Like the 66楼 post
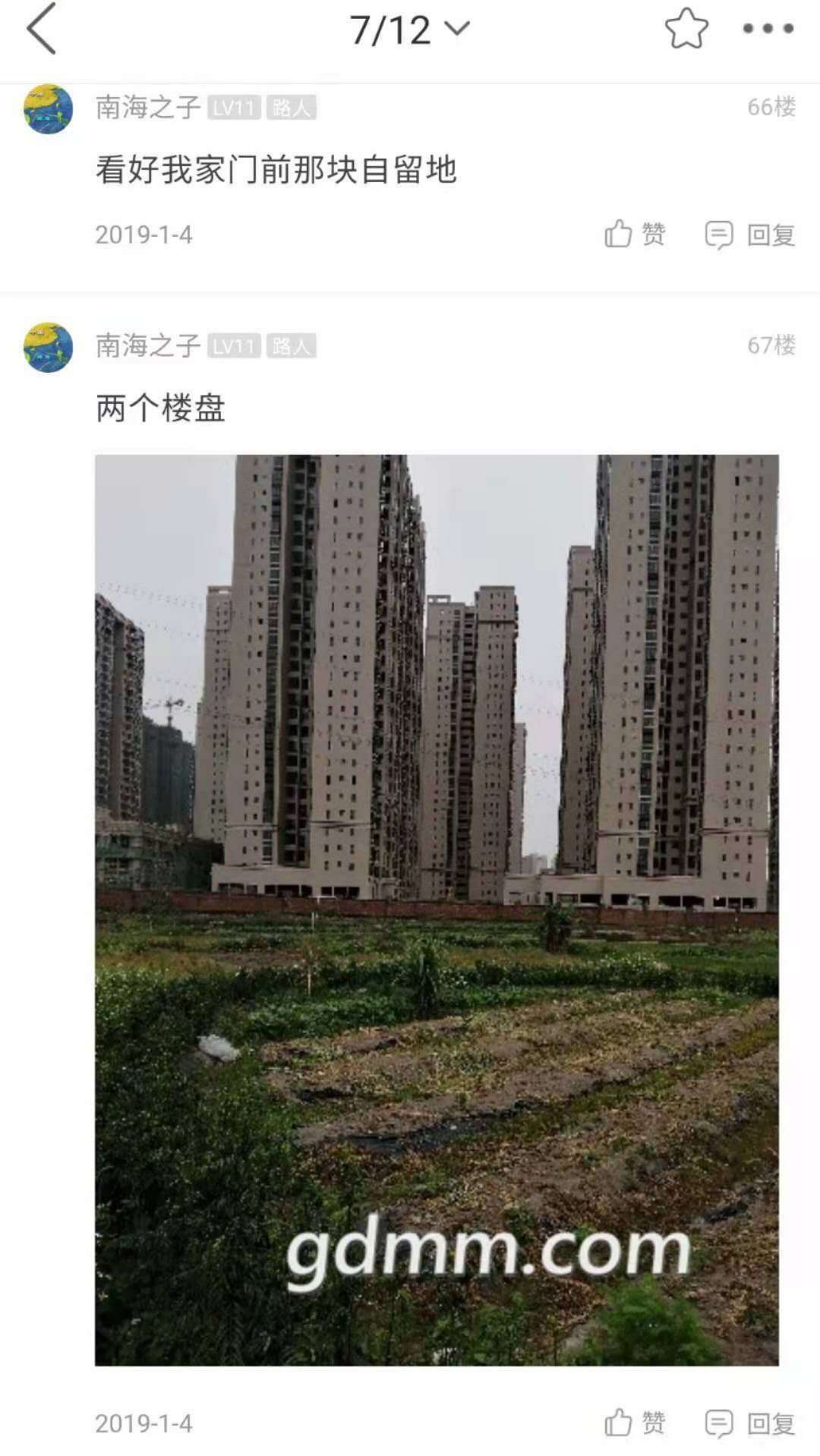This screenshot has width=820, height=1456. pos(635,234)
